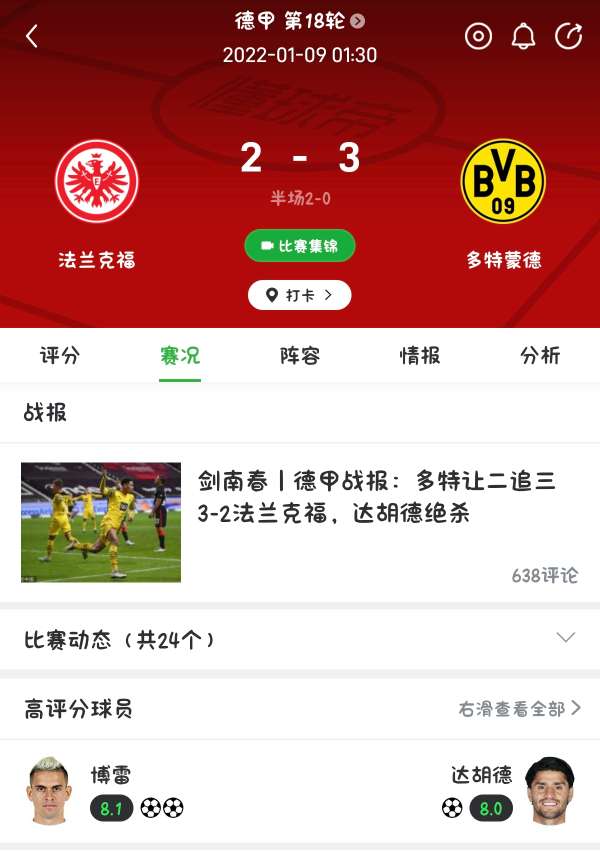Share this match
The width and height of the screenshot is (600, 852).
click(567, 37)
